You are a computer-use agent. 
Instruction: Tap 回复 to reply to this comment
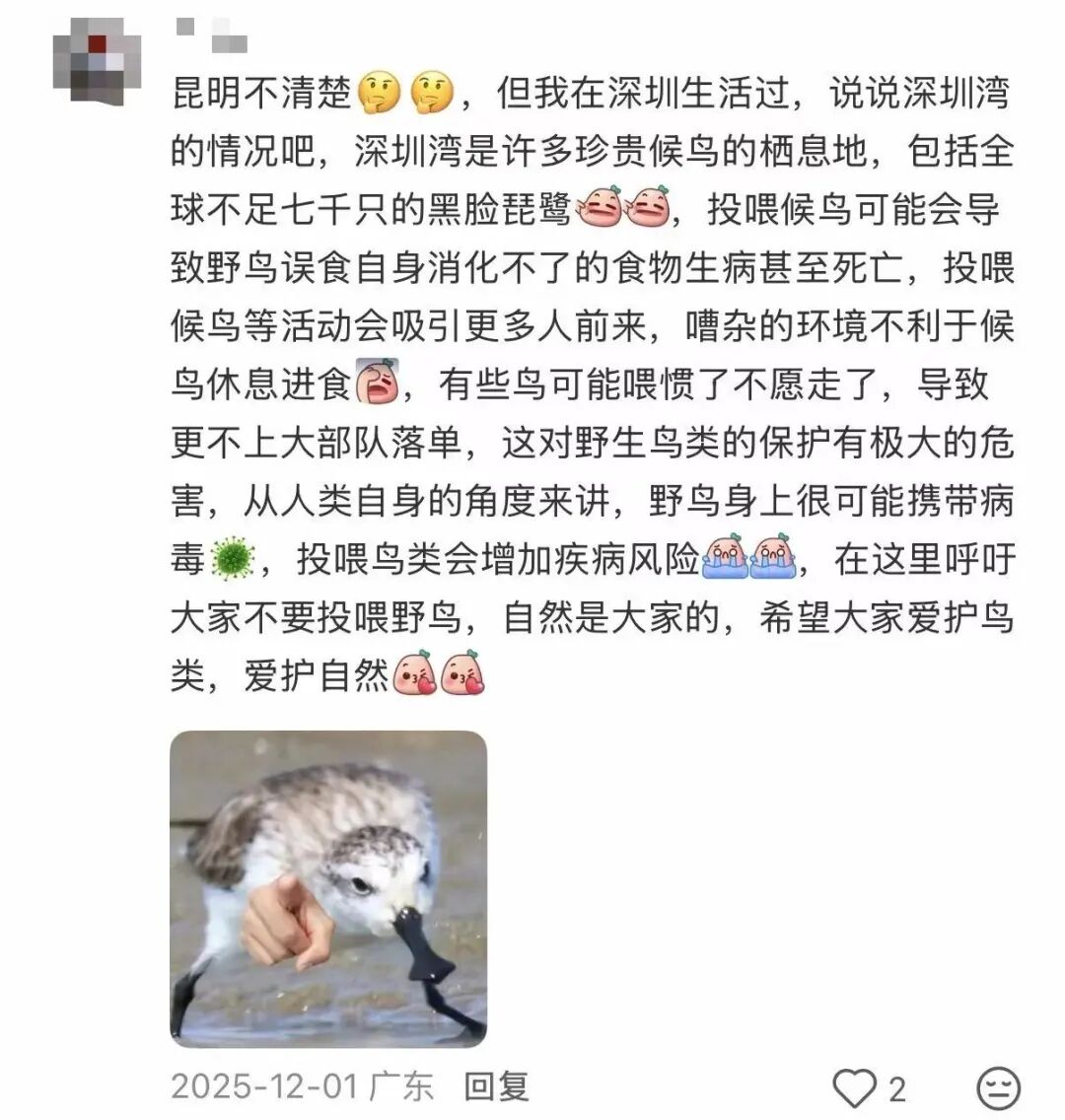496,1086
